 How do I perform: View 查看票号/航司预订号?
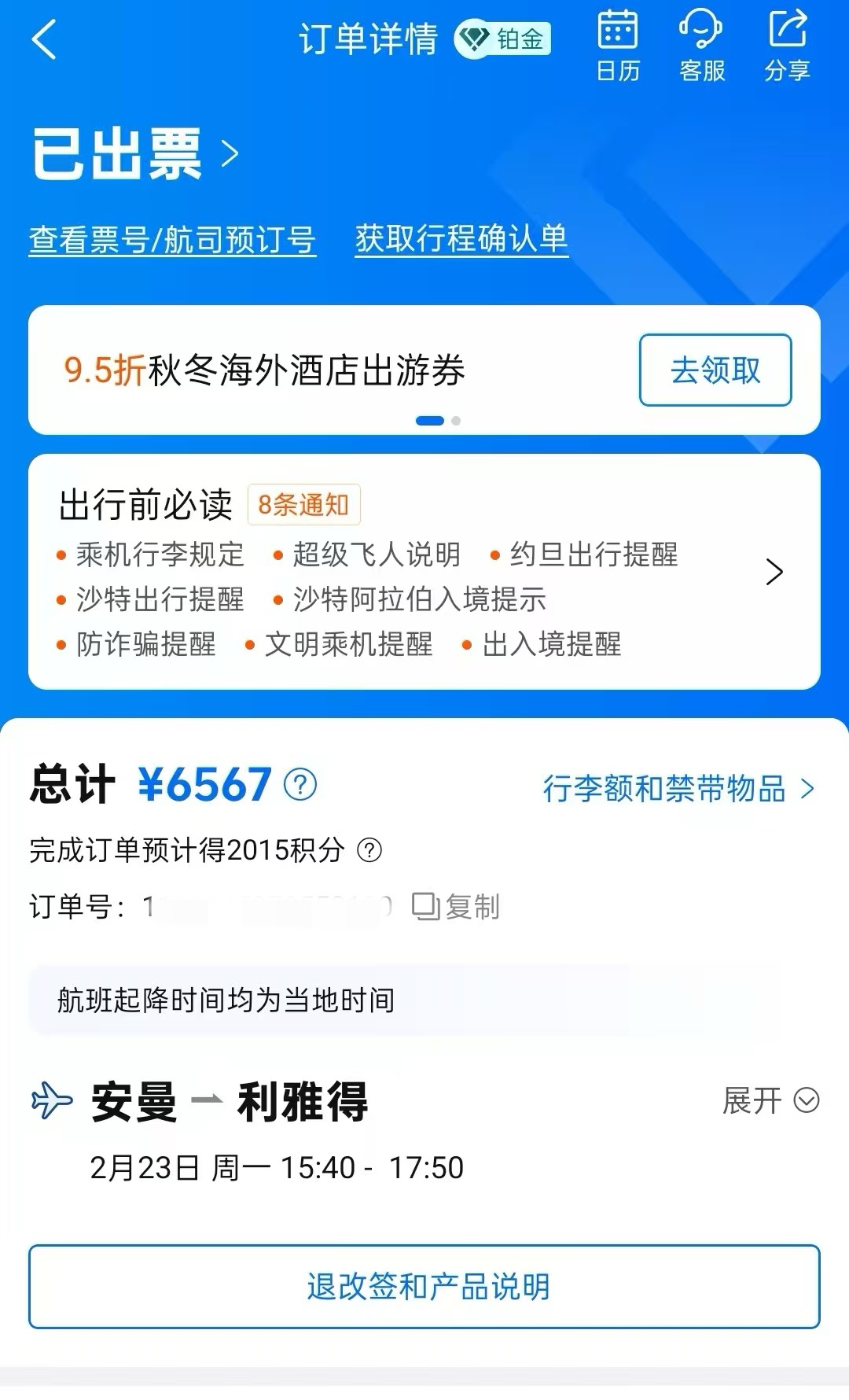pos(172,240)
